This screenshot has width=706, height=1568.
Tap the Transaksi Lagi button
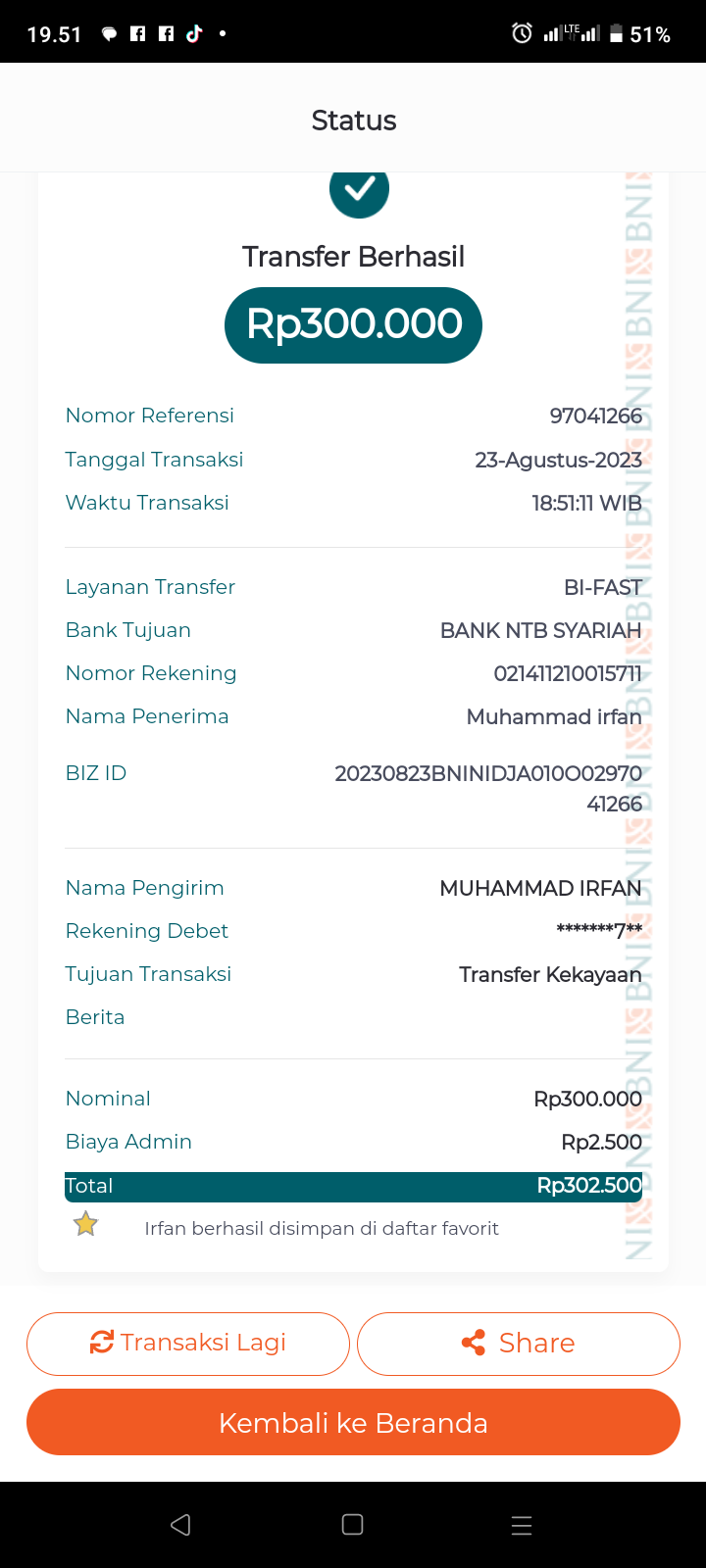(x=188, y=1344)
